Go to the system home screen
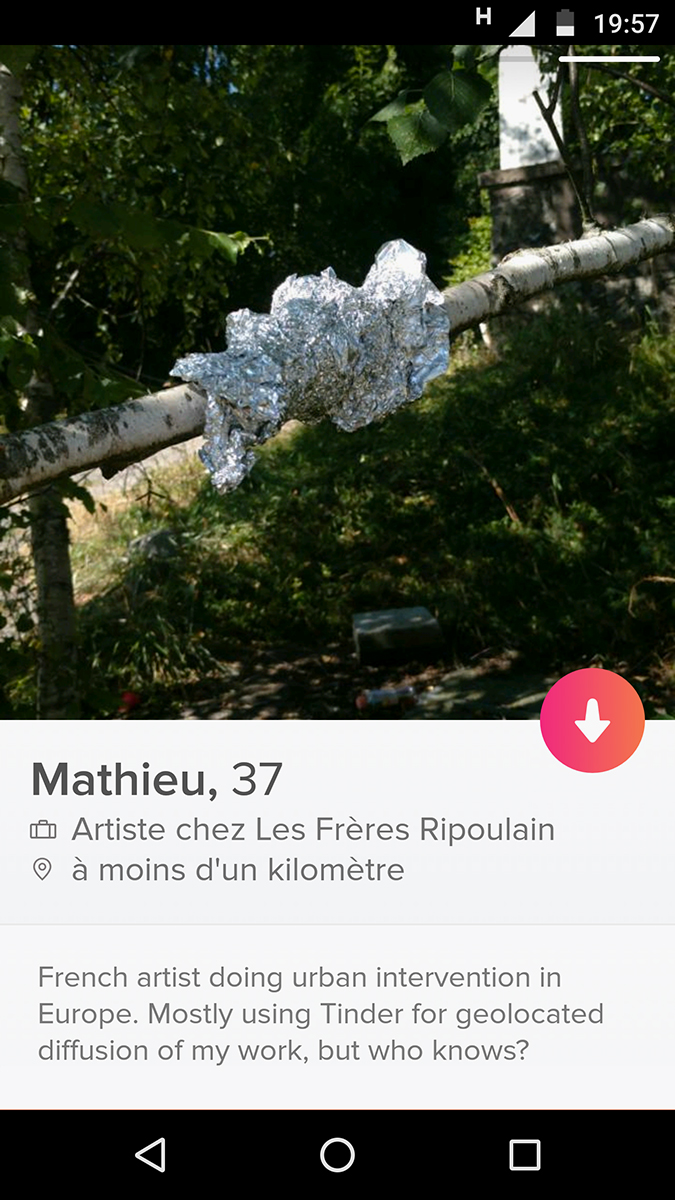Image resolution: width=675 pixels, height=1200 pixels. tap(337, 1155)
